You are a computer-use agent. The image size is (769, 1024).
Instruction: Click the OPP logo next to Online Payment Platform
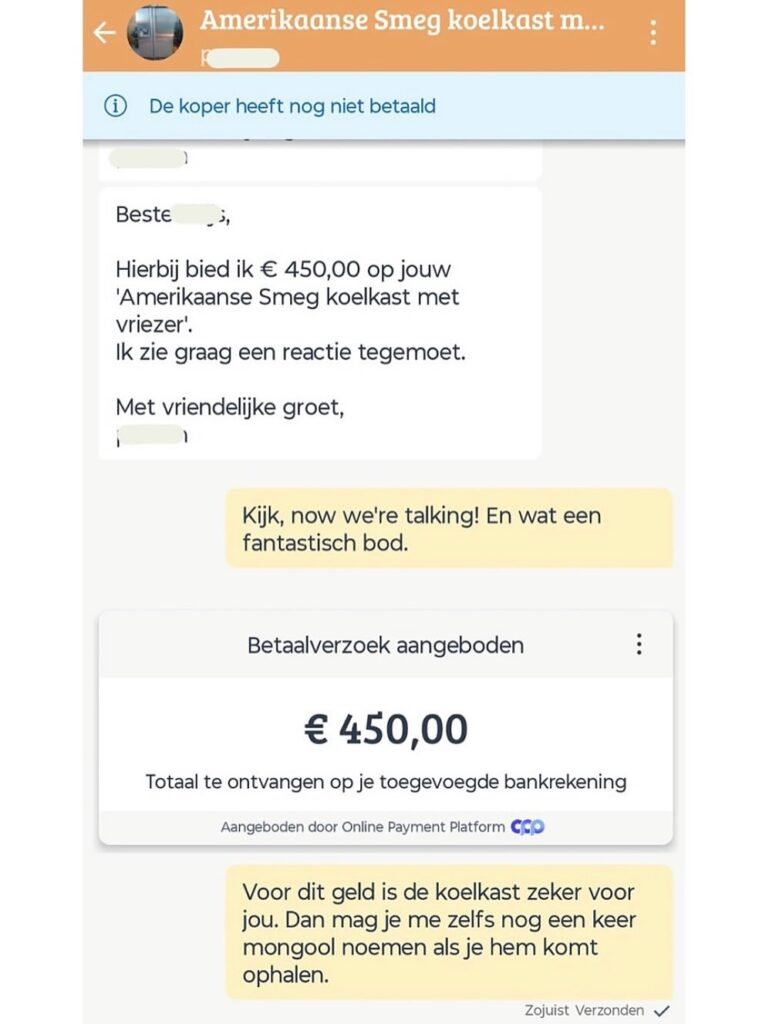[x=528, y=827]
